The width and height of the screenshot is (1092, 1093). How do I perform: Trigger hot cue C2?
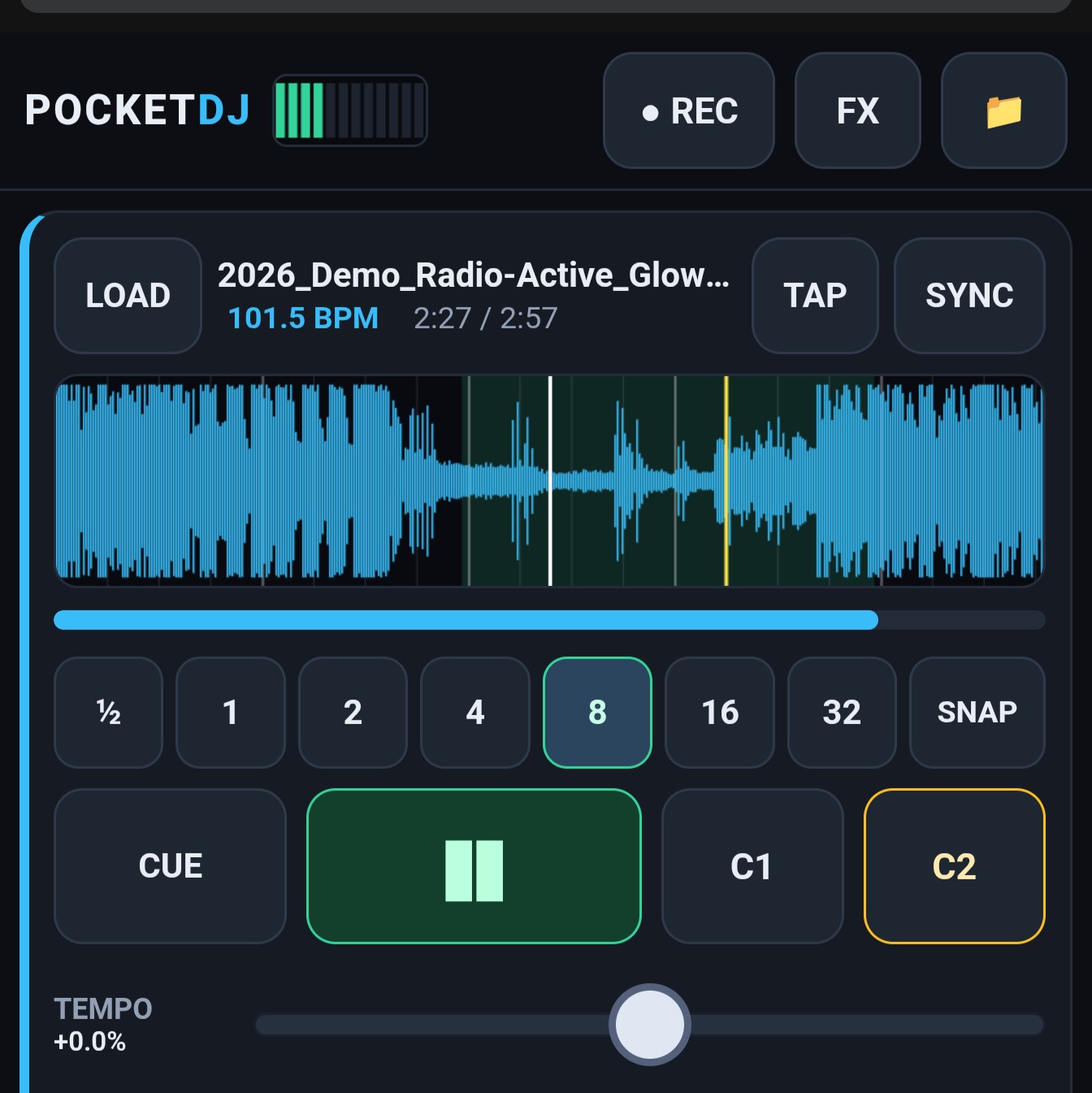point(955,866)
